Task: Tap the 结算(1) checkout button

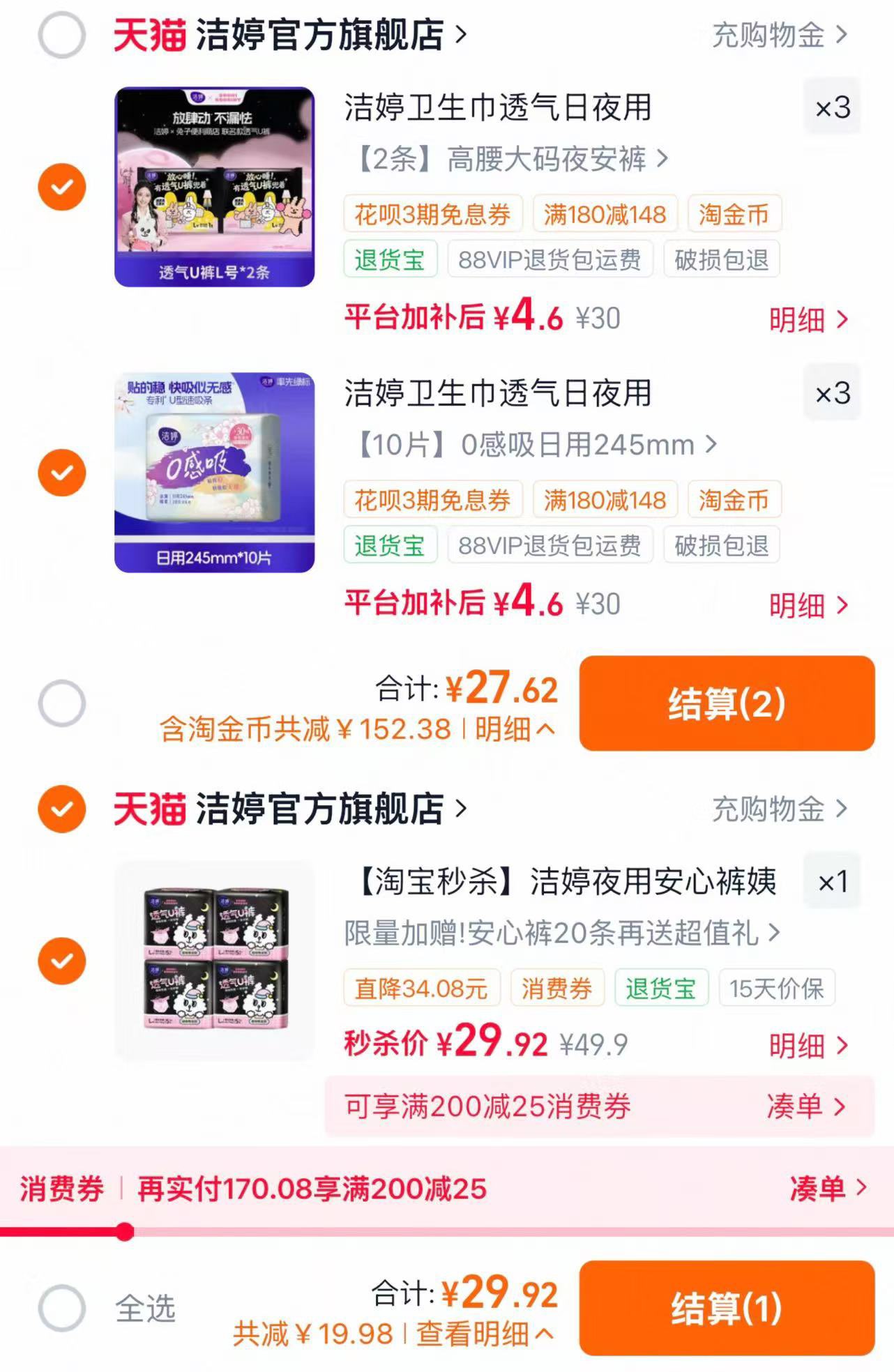Action: pos(727,1308)
